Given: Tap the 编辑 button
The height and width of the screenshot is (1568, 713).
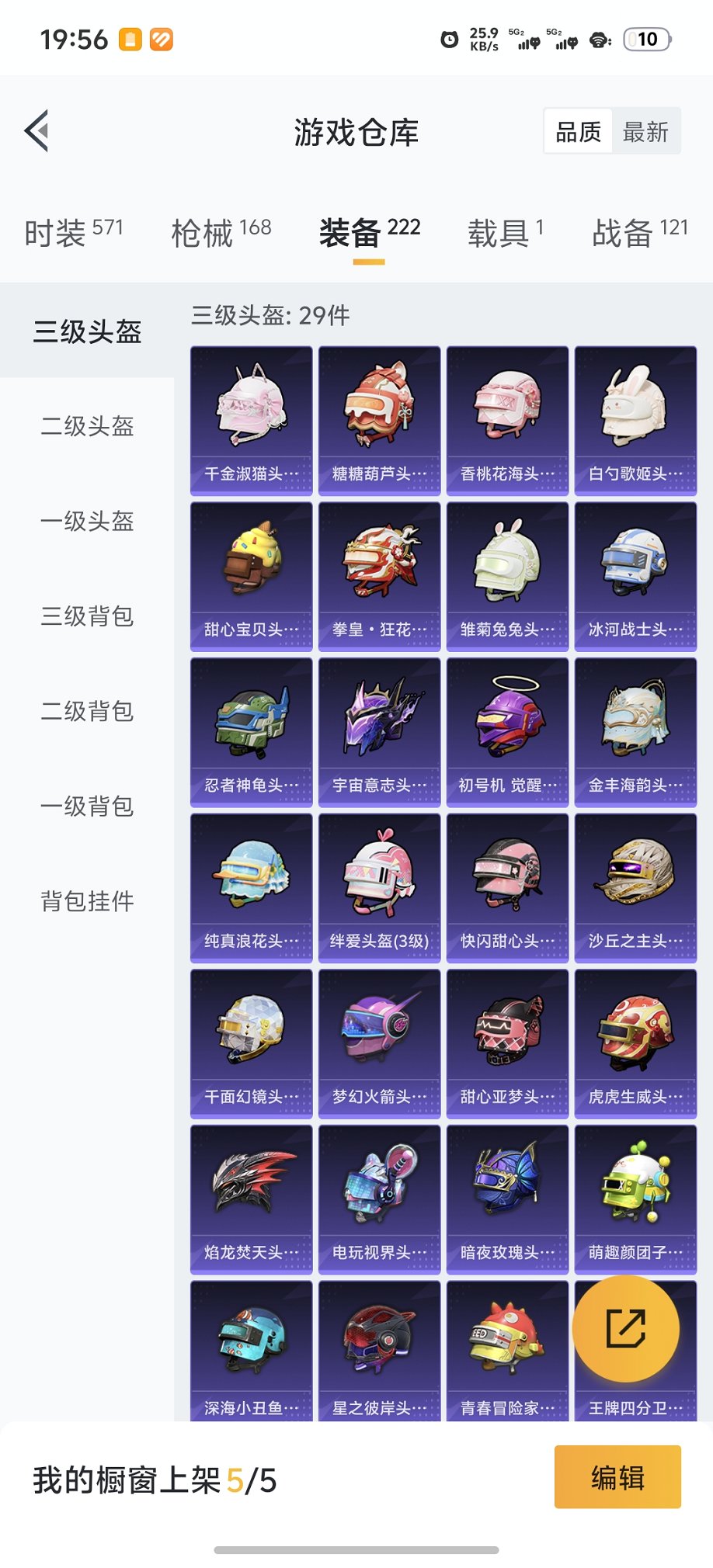Looking at the screenshot, I should pos(617,1476).
